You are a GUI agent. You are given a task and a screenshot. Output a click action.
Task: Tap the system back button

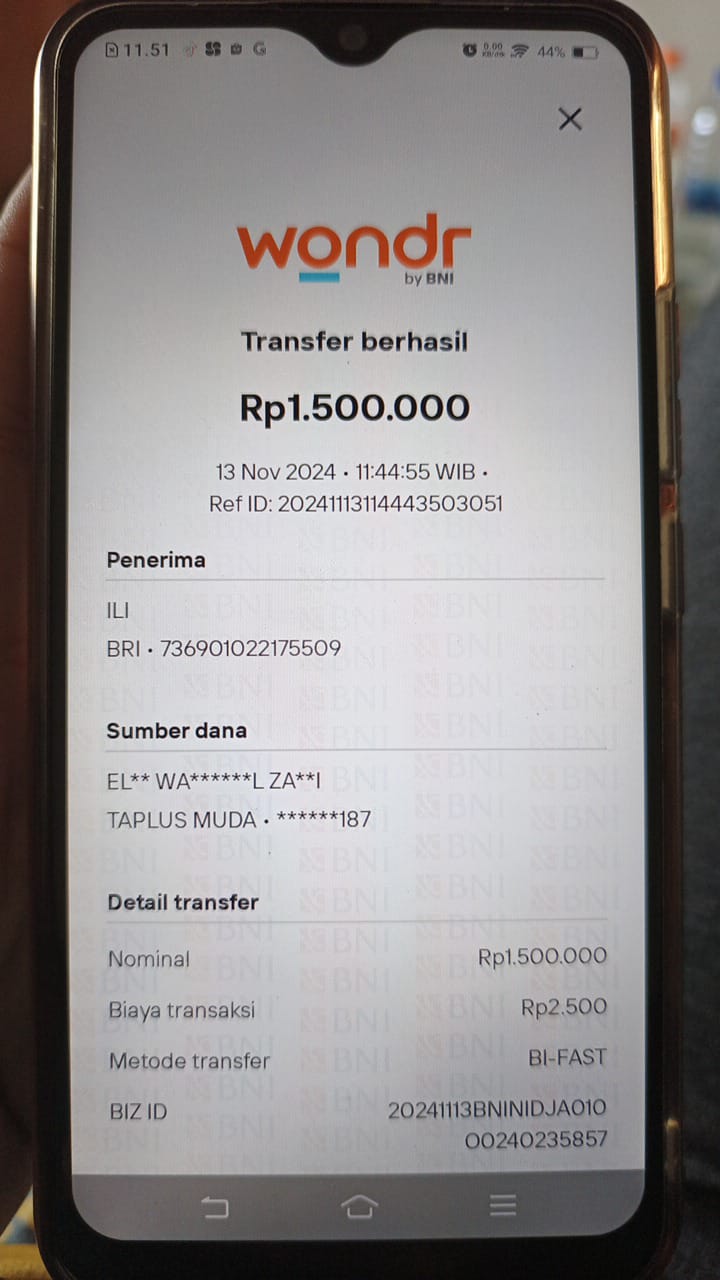tap(215, 1207)
